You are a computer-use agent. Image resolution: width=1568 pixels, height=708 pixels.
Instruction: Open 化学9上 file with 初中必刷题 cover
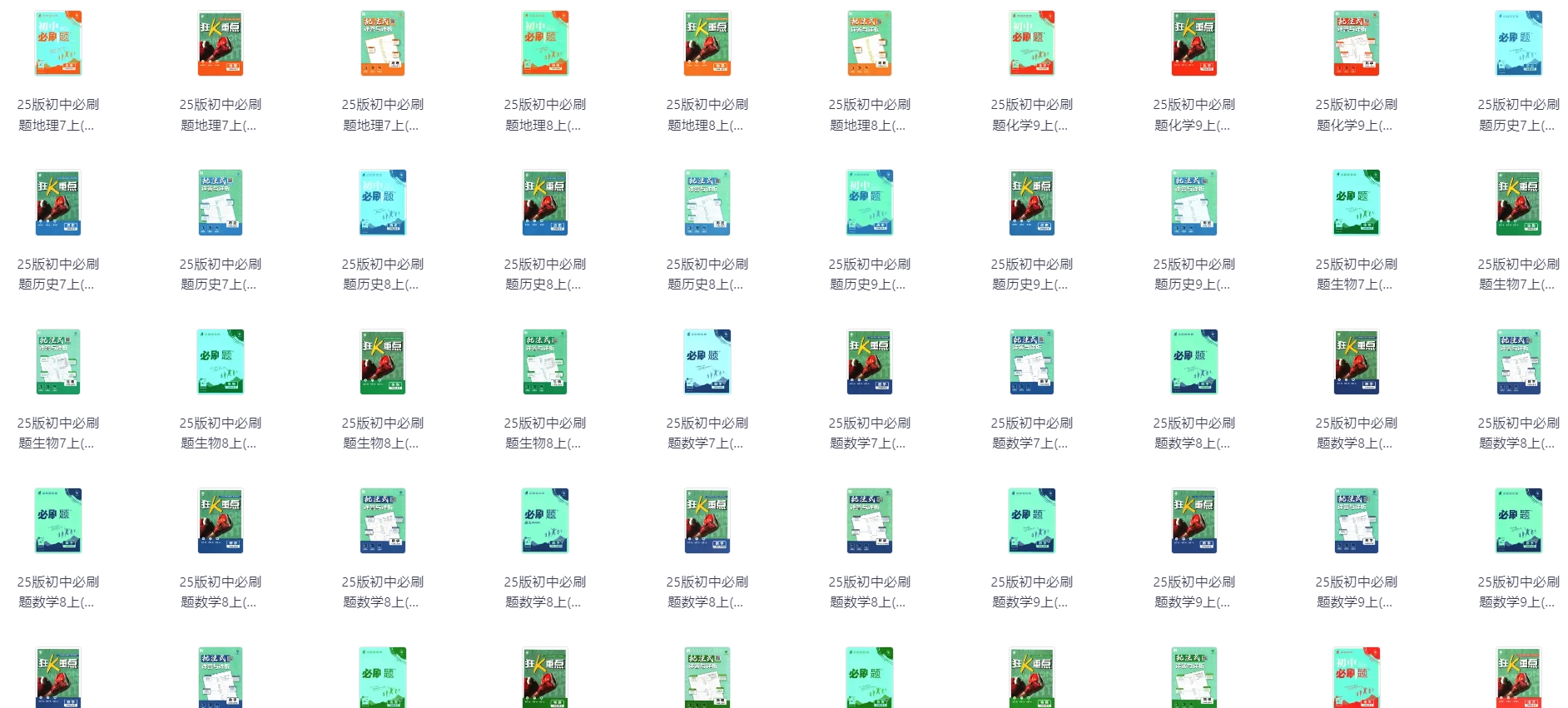[1031, 44]
